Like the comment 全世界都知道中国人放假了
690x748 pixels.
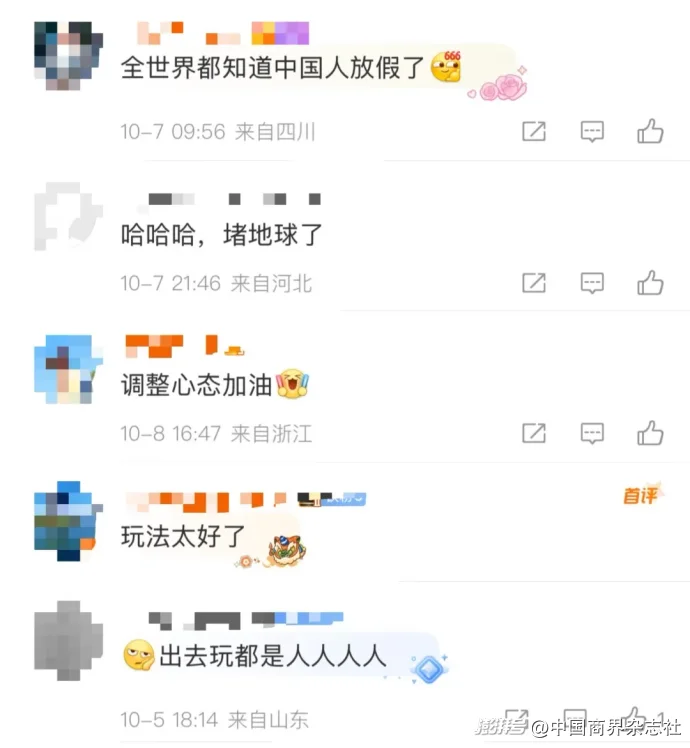650,131
